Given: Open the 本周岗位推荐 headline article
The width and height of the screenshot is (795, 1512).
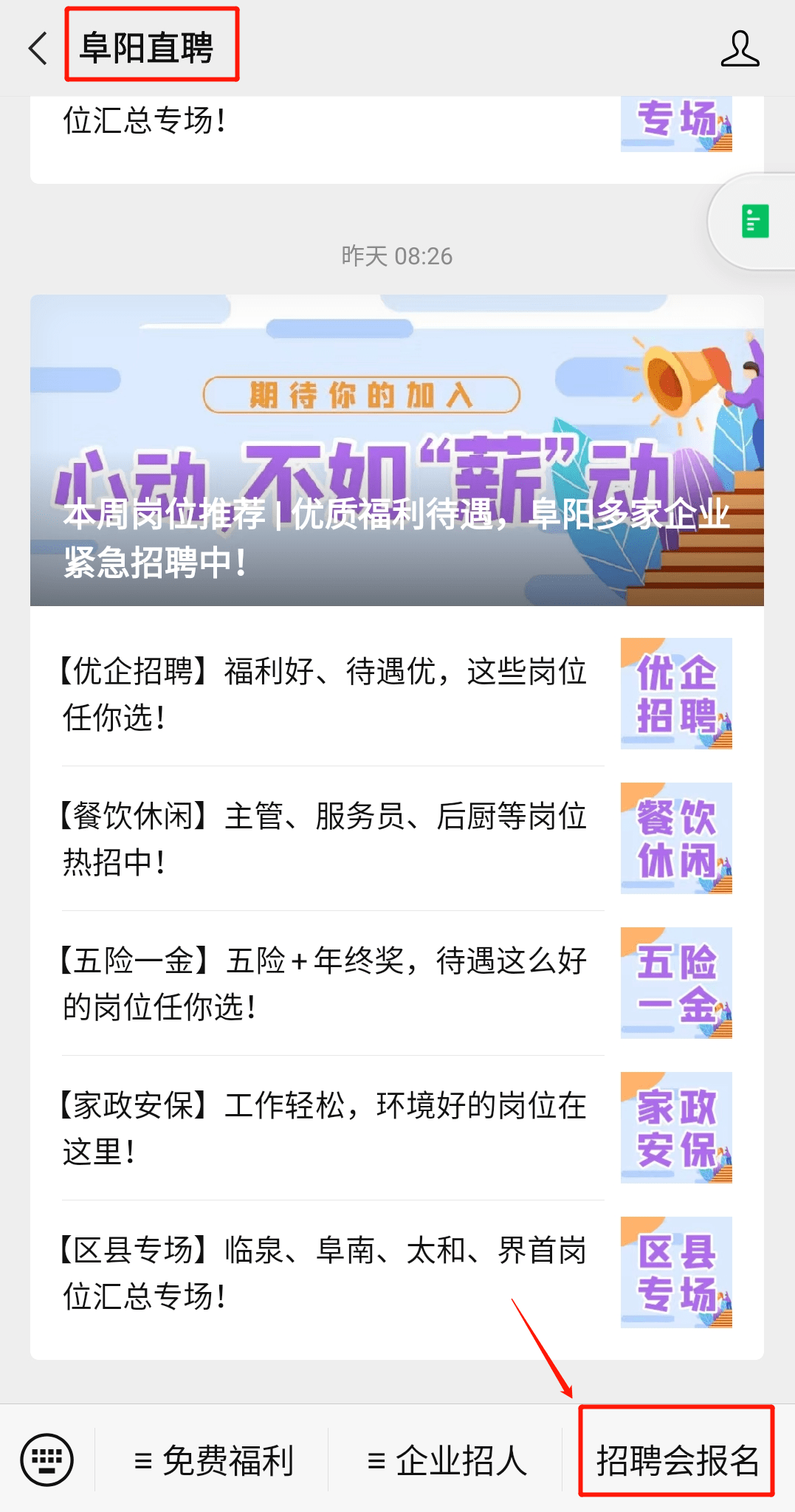Looking at the screenshot, I should [x=397, y=450].
